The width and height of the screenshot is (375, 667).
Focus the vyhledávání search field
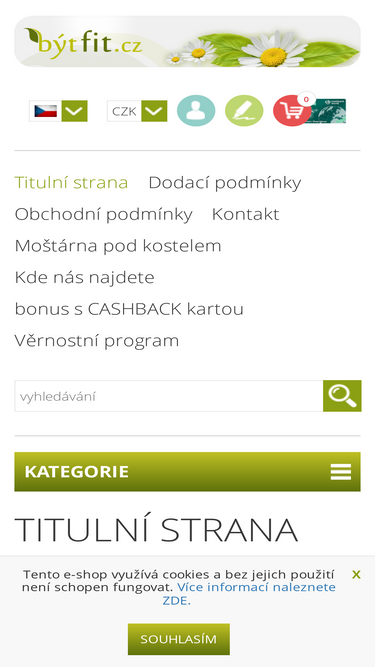(x=169, y=396)
